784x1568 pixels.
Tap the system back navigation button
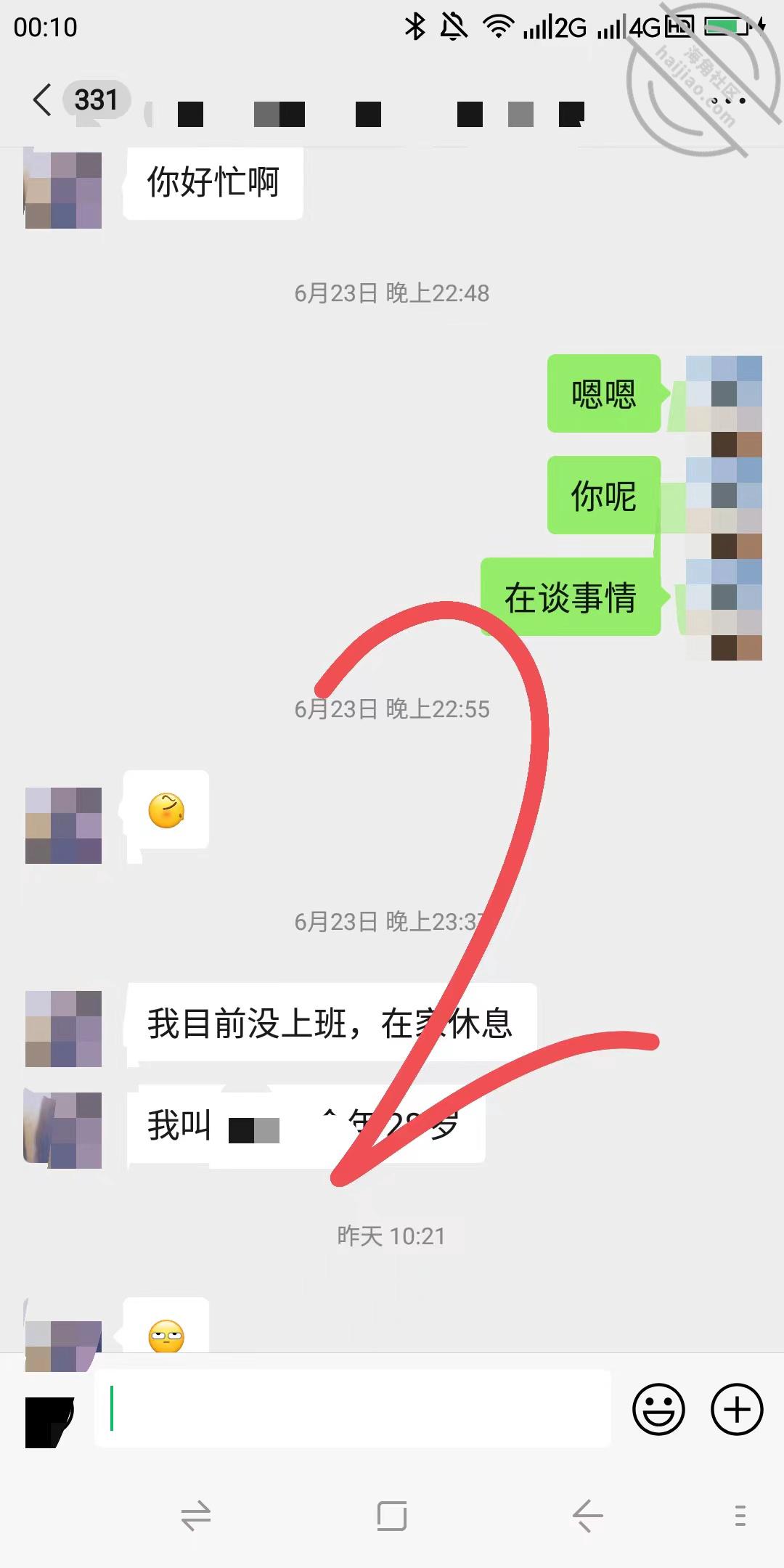coord(587,1516)
